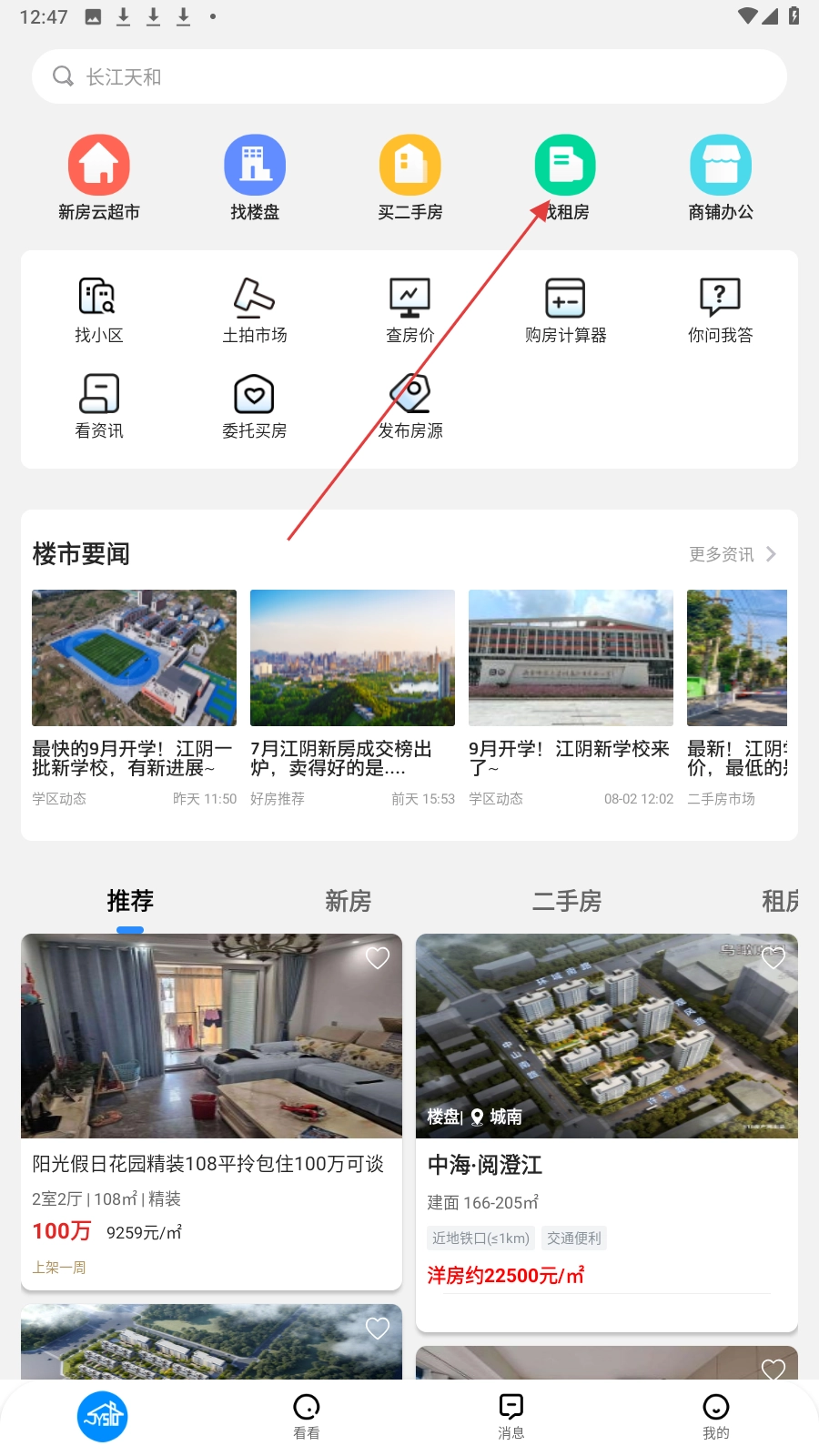Open 购房计算器 calculator

click(565, 310)
